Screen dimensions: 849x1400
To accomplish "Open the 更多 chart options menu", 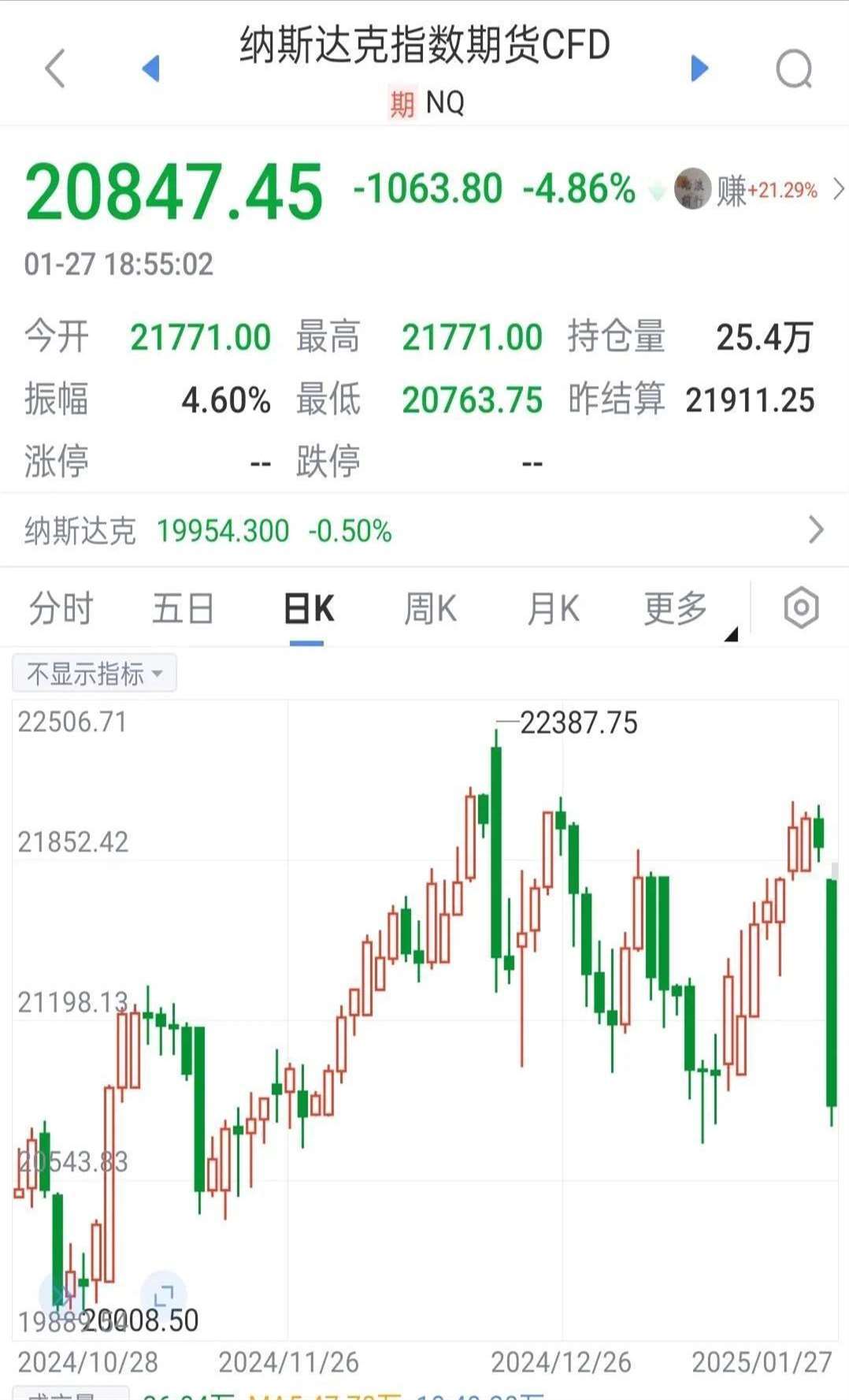I will 674,607.
